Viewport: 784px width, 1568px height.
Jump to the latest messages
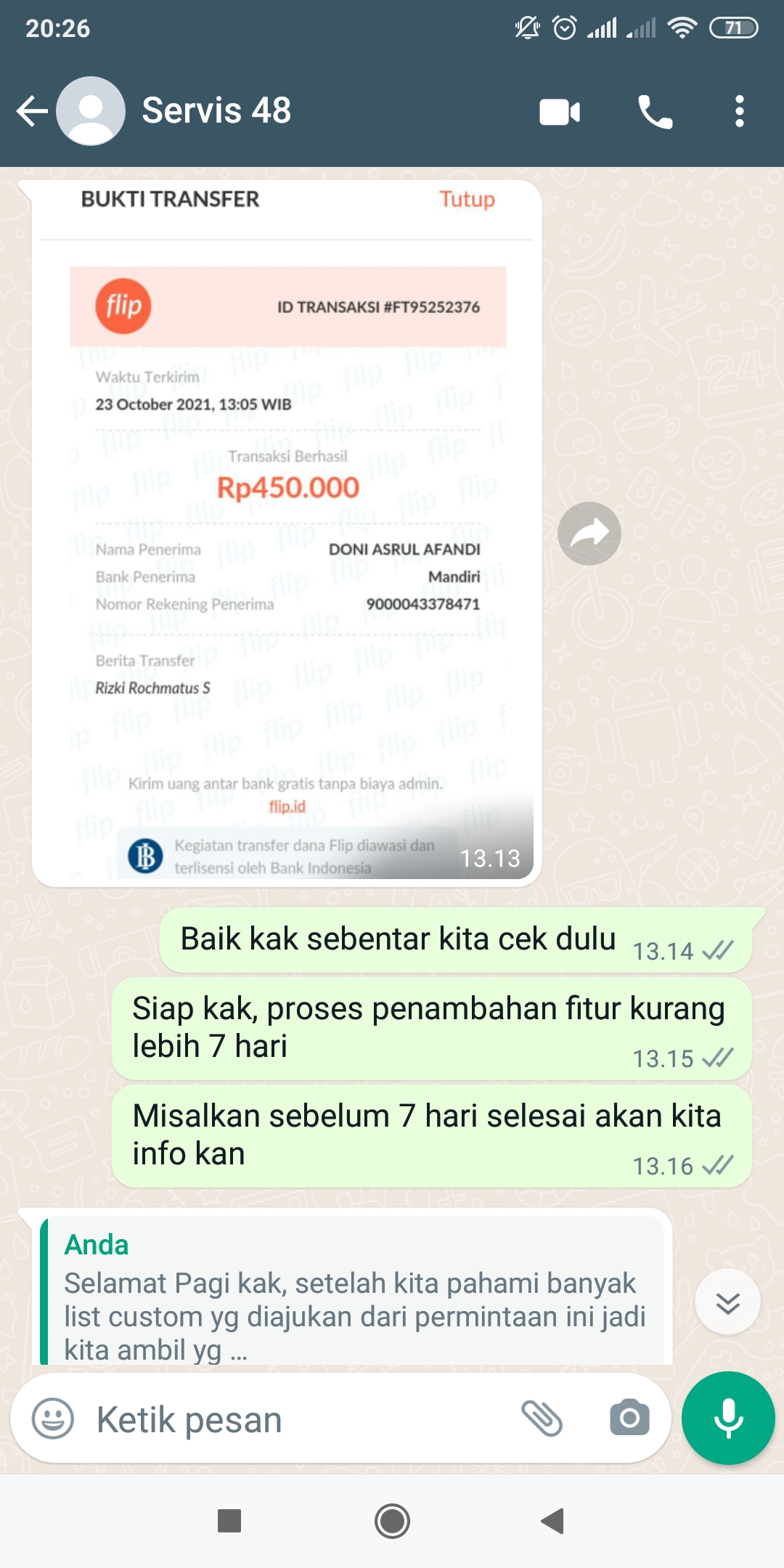727,1302
